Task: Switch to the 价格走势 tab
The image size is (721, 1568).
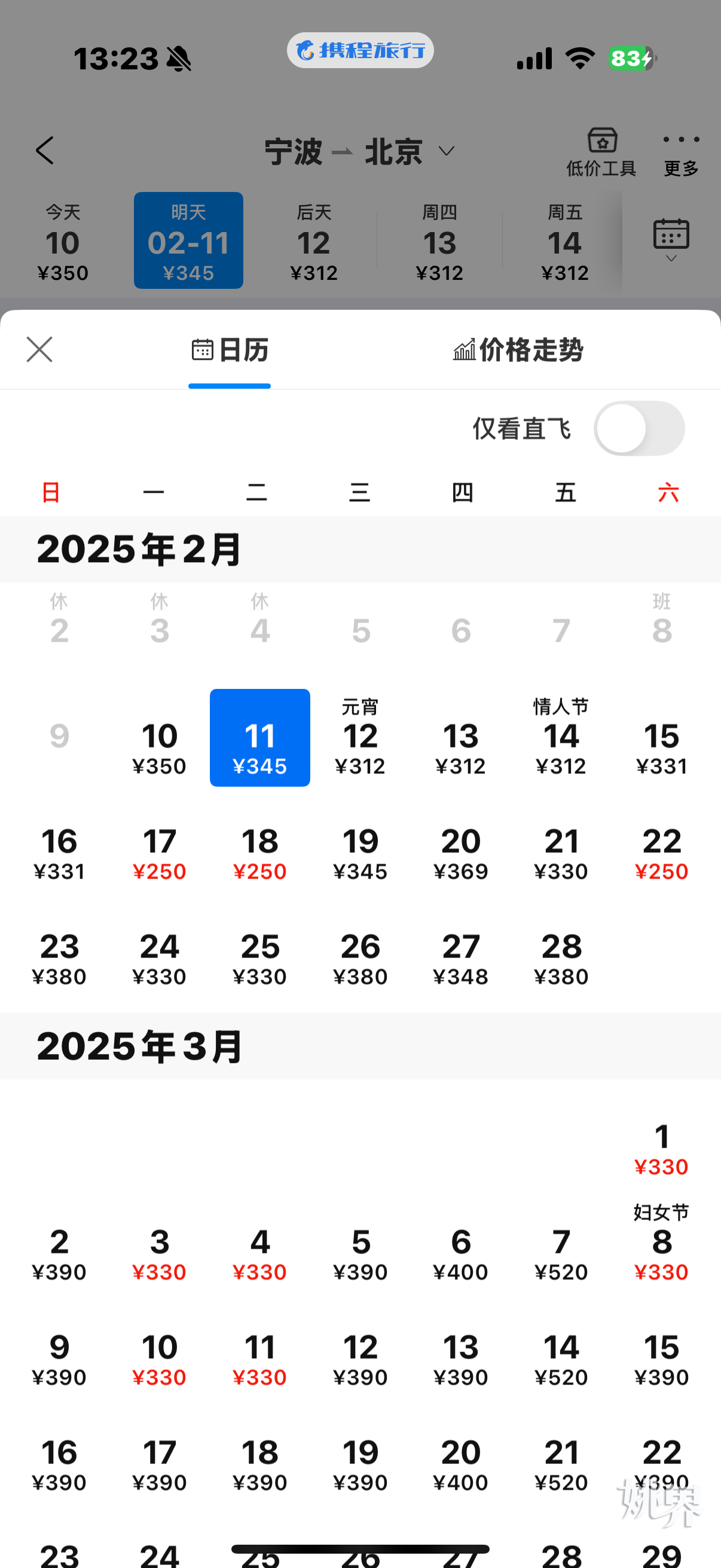Action: [x=518, y=350]
